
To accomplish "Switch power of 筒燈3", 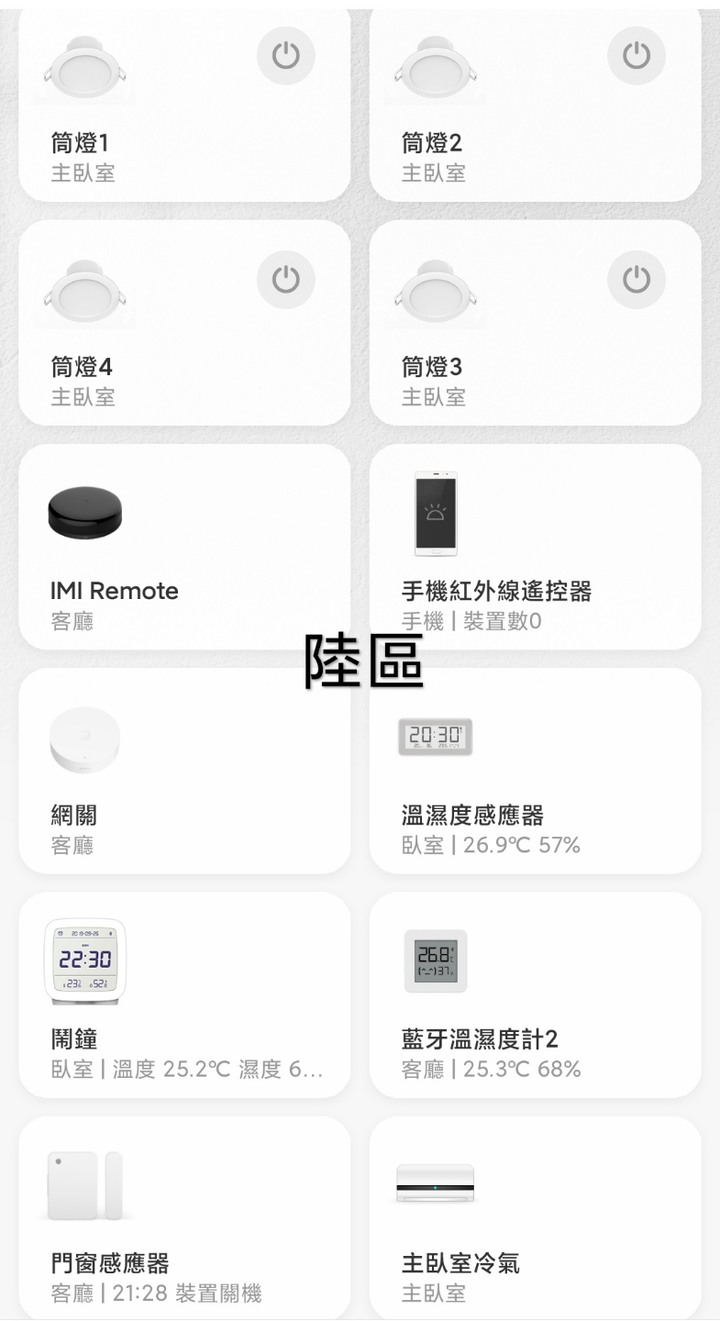I will point(636,279).
